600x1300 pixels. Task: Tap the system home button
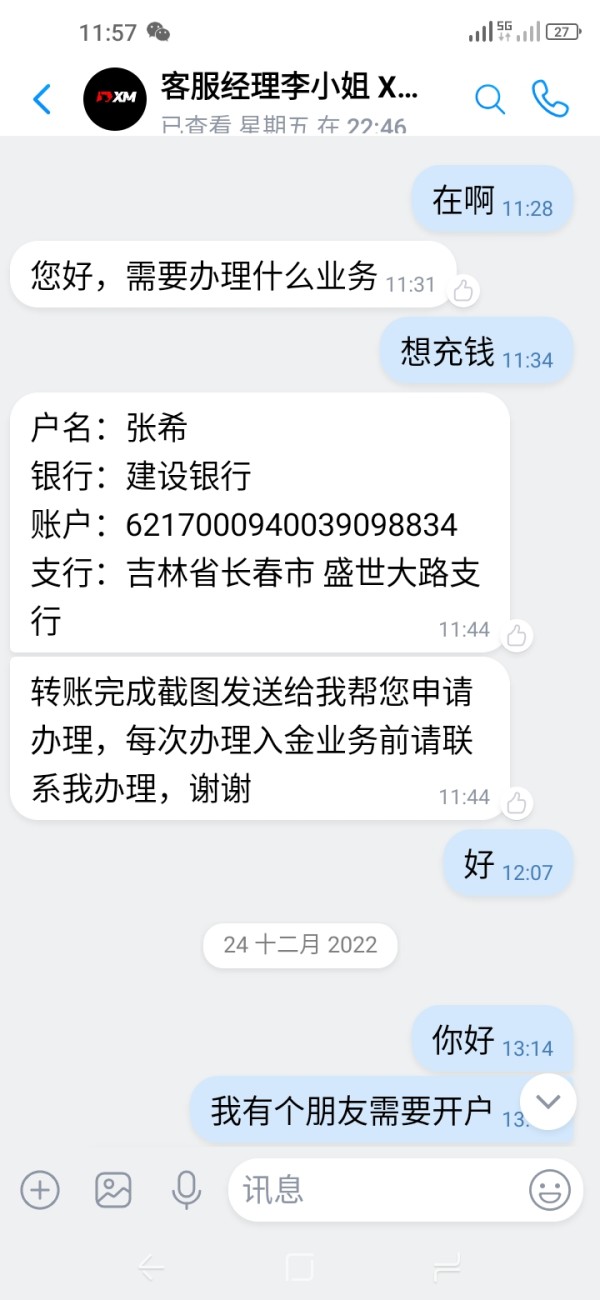[x=300, y=1268]
